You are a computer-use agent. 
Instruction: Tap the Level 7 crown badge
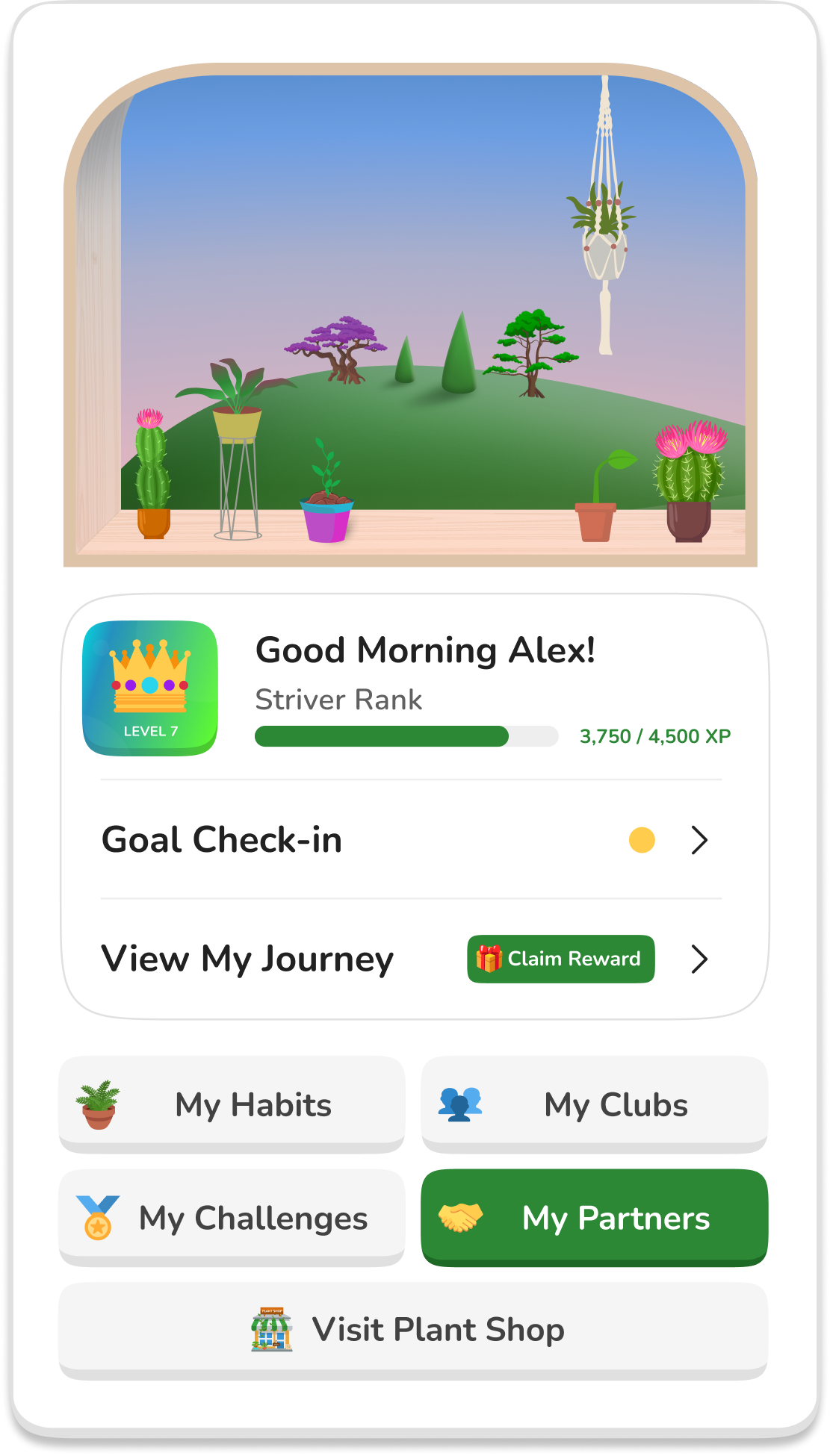(x=150, y=688)
